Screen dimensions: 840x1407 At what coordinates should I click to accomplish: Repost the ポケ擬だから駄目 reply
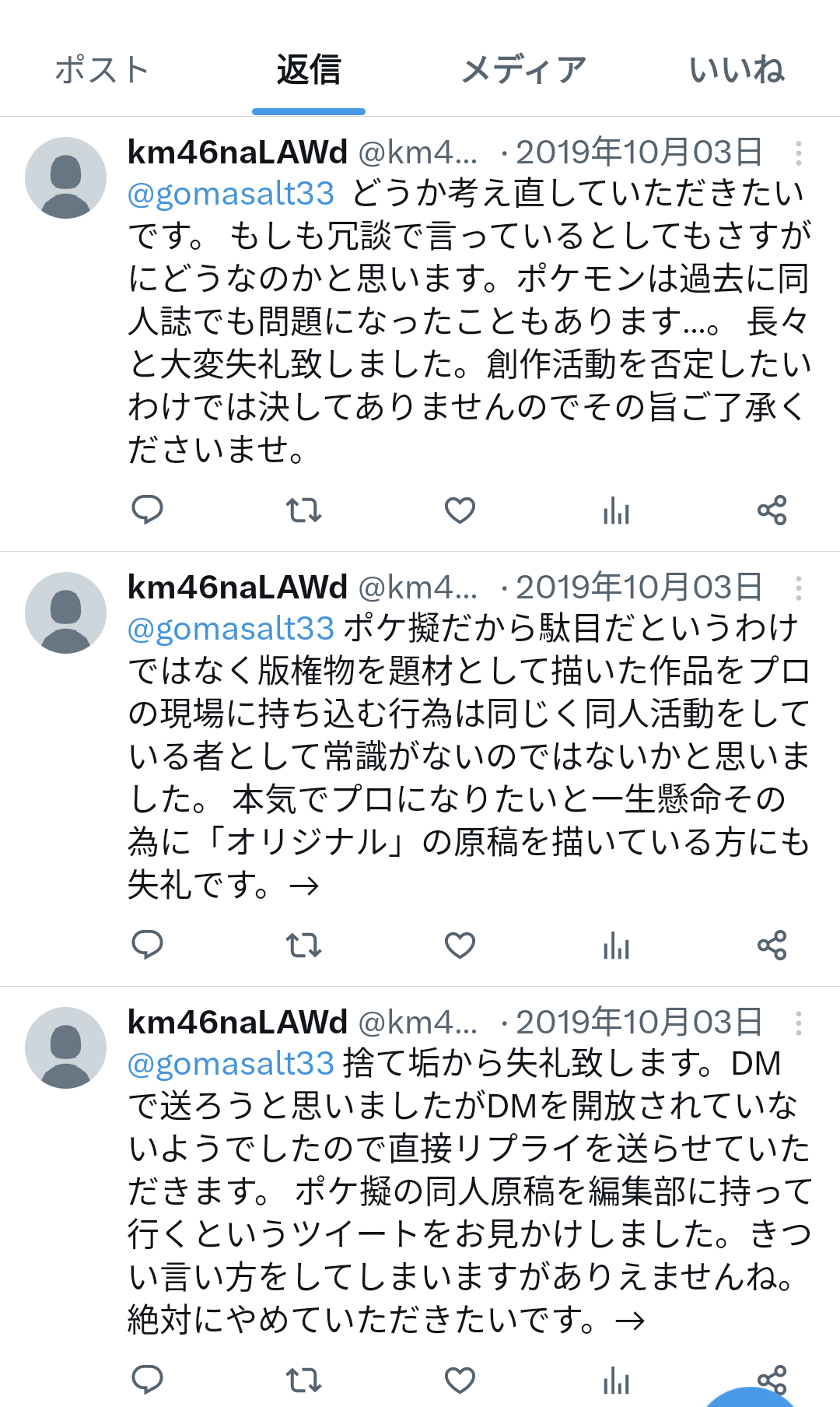(x=303, y=945)
